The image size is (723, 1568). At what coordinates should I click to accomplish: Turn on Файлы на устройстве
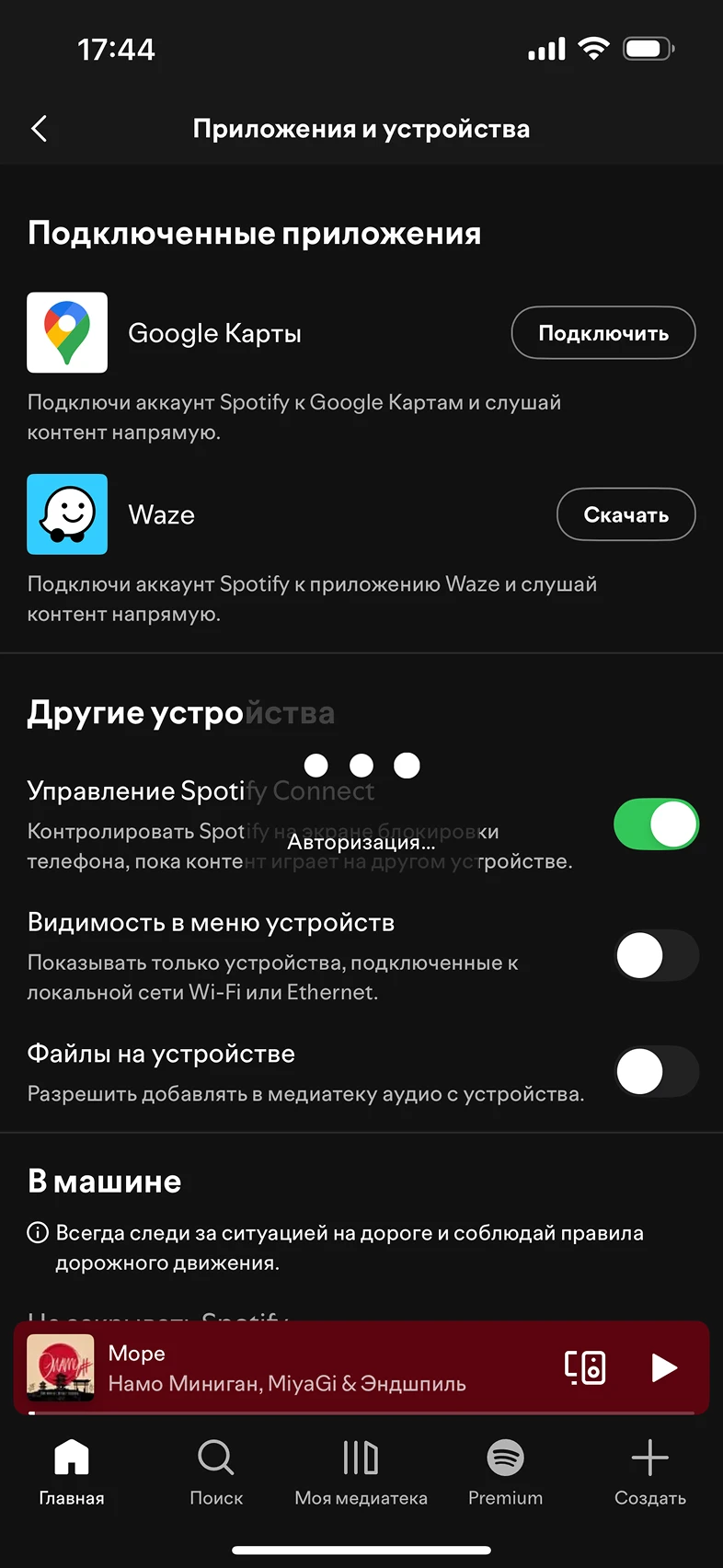click(656, 1071)
